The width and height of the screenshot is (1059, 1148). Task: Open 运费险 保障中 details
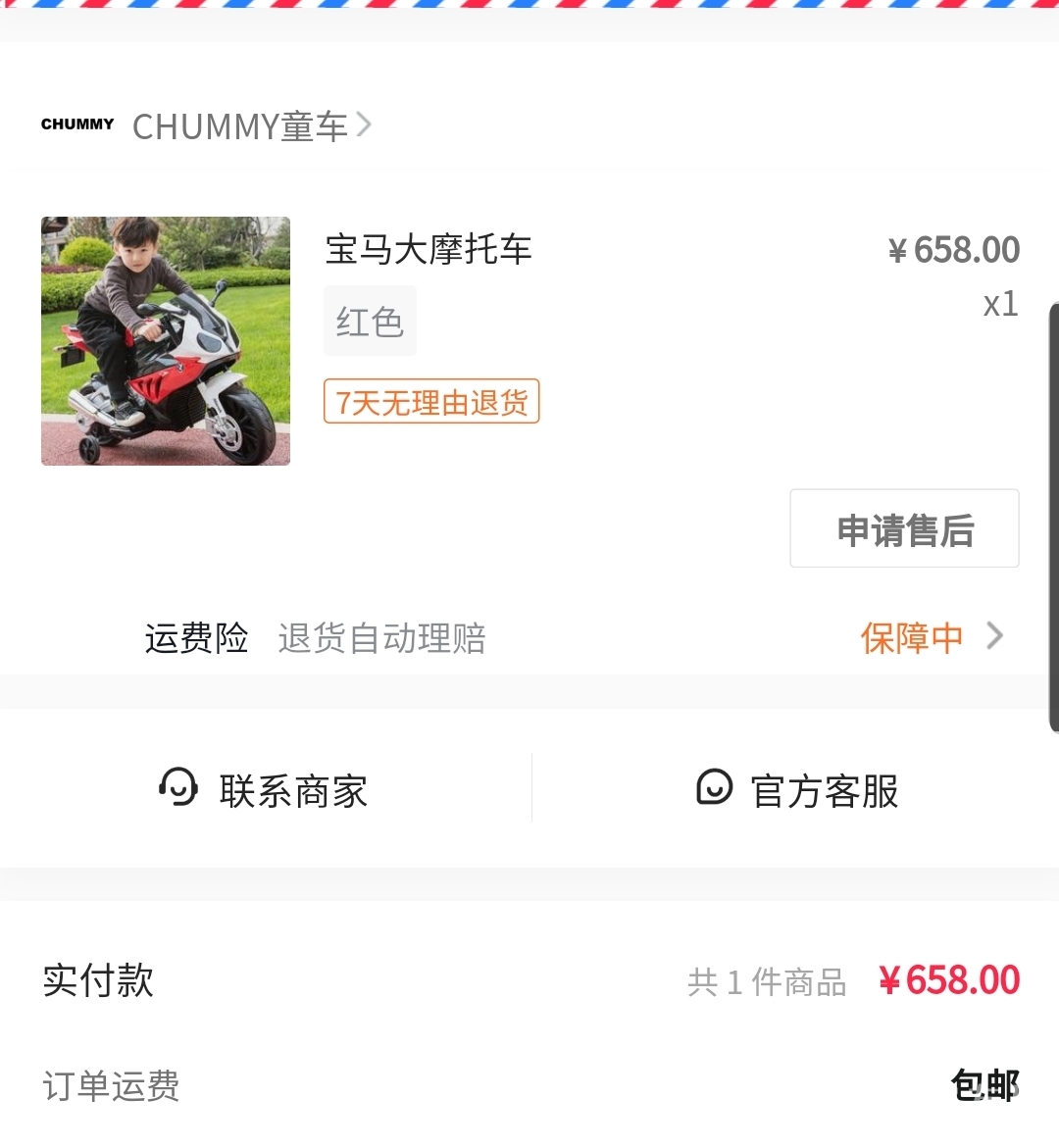coord(930,637)
